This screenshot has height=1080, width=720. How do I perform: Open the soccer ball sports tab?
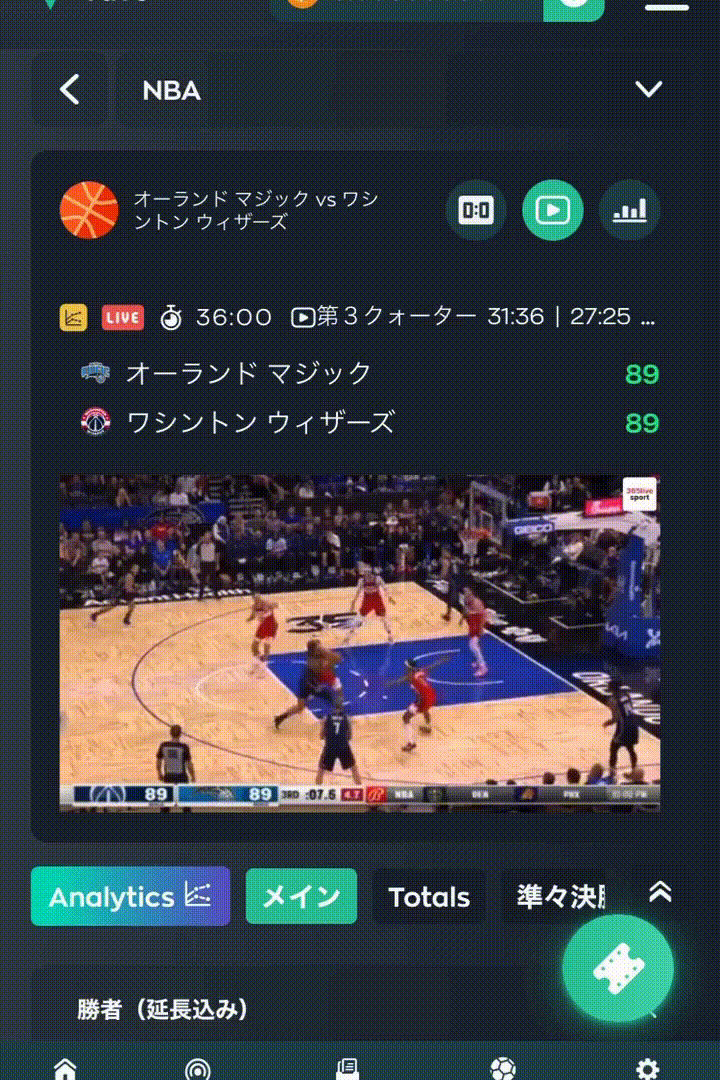point(503,1068)
